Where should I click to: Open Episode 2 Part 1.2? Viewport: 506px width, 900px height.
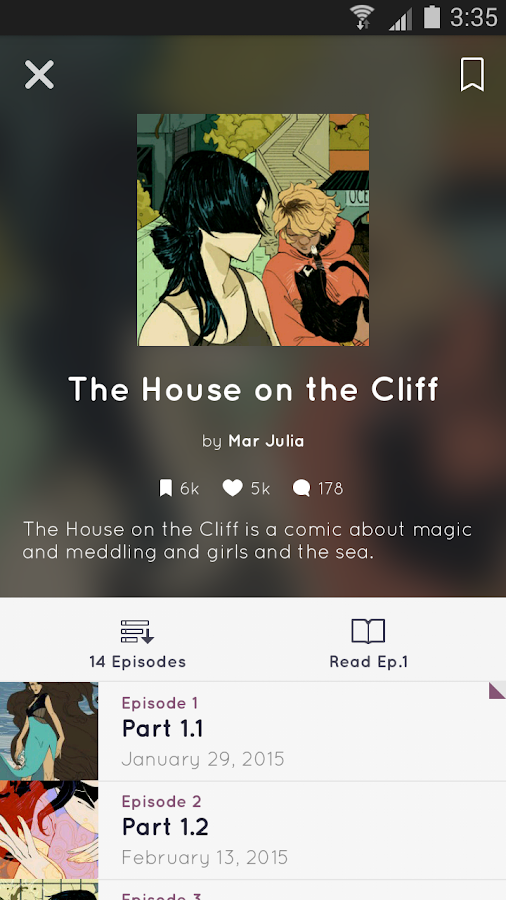(253, 830)
